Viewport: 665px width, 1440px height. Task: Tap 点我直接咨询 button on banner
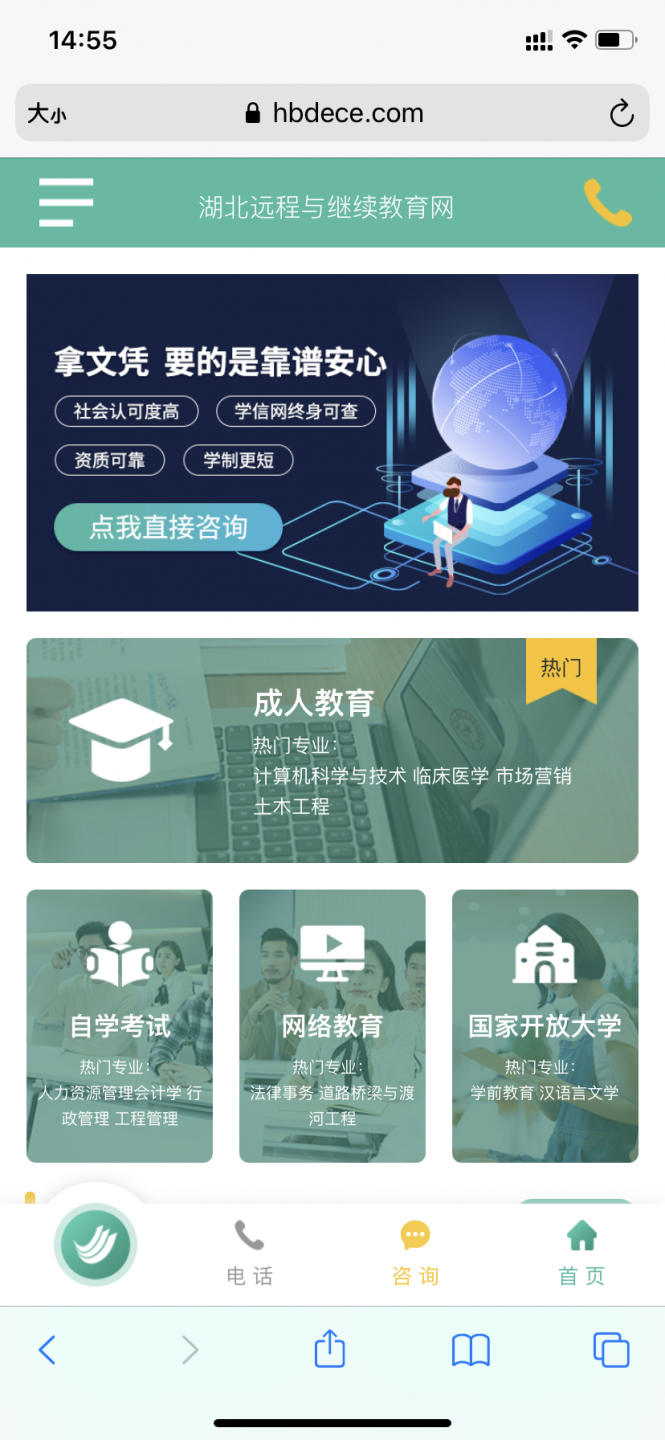tap(168, 527)
